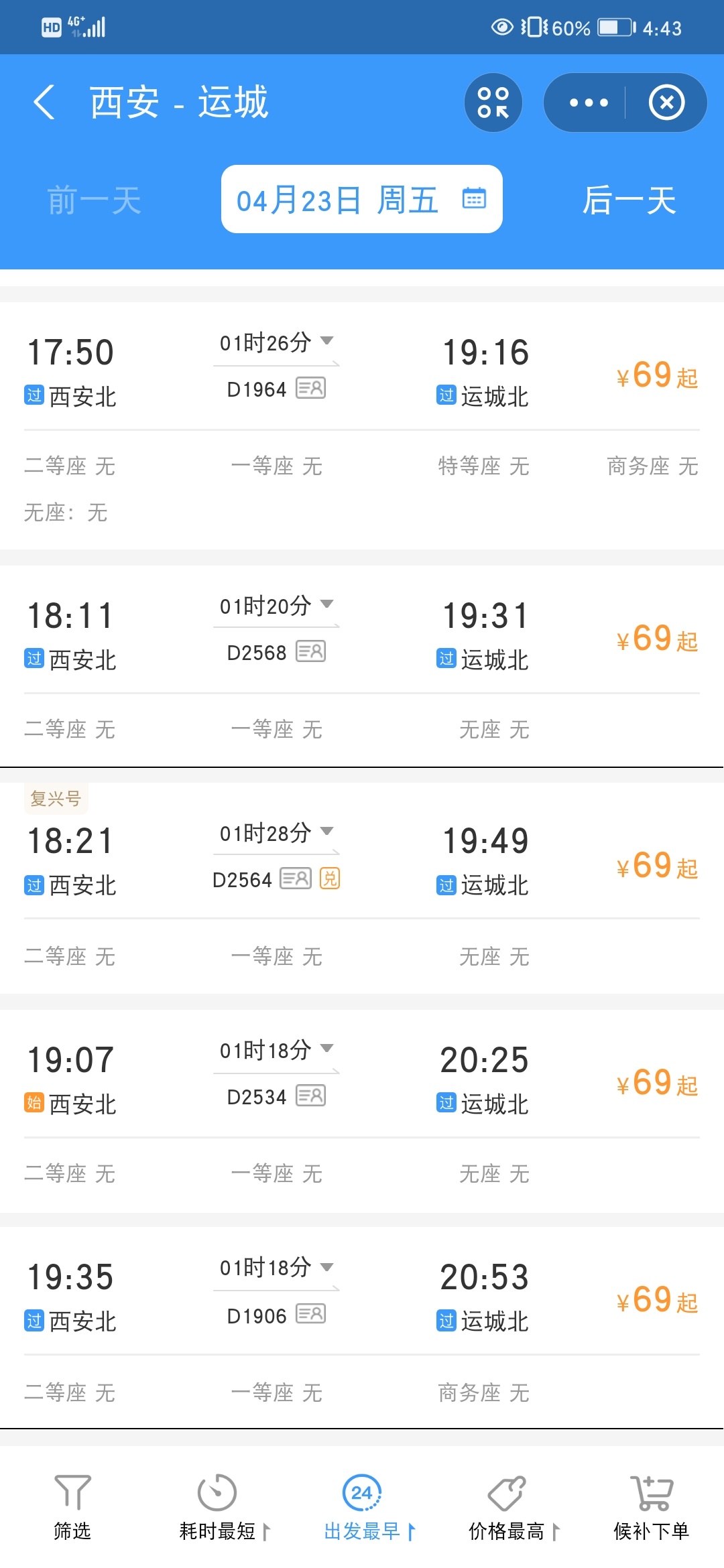Go to the next day 后一天
724x1568 pixels.
point(629,200)
